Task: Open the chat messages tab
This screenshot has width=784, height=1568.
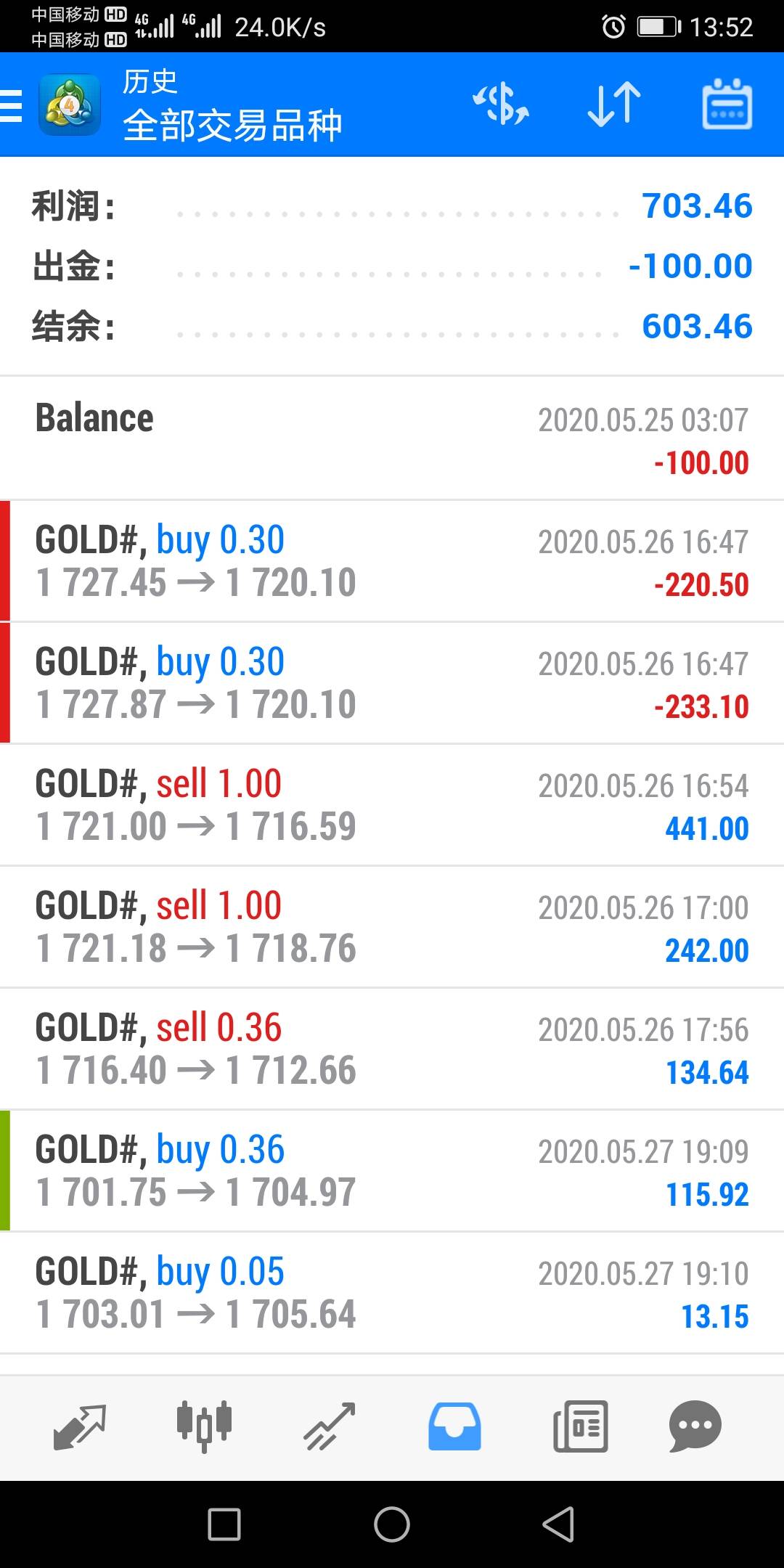Action: click(695, 1426)
